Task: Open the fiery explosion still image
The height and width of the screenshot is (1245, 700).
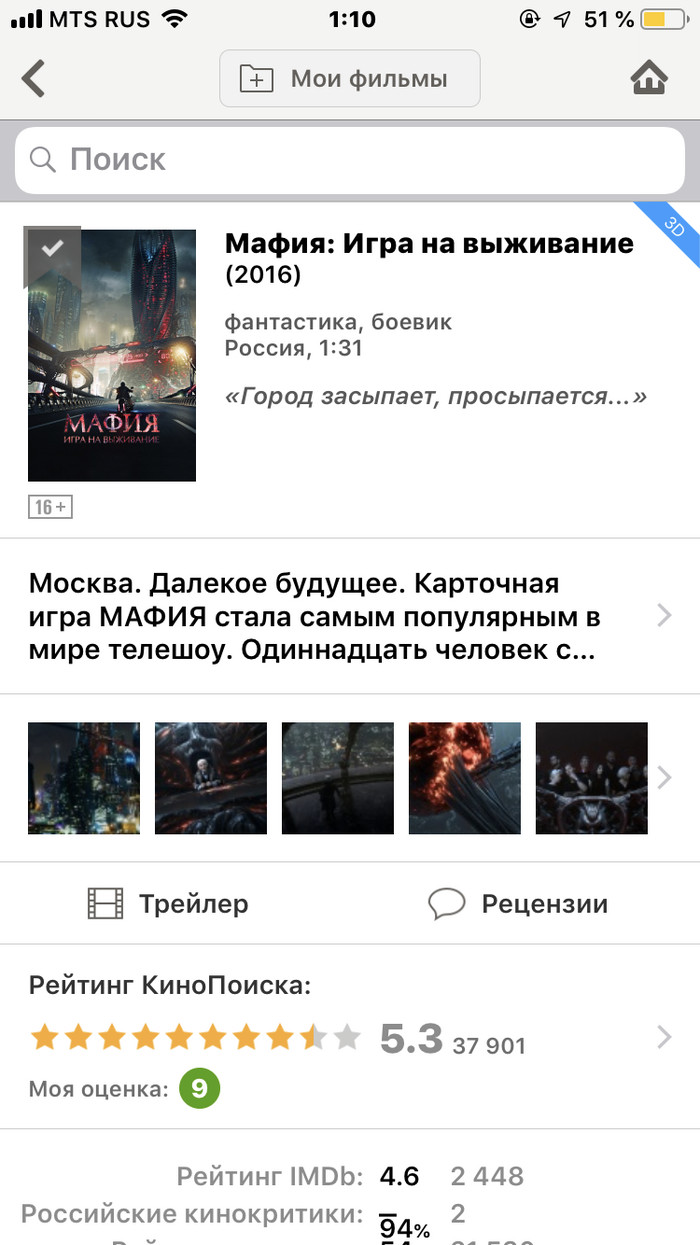Action: point(465,778)
